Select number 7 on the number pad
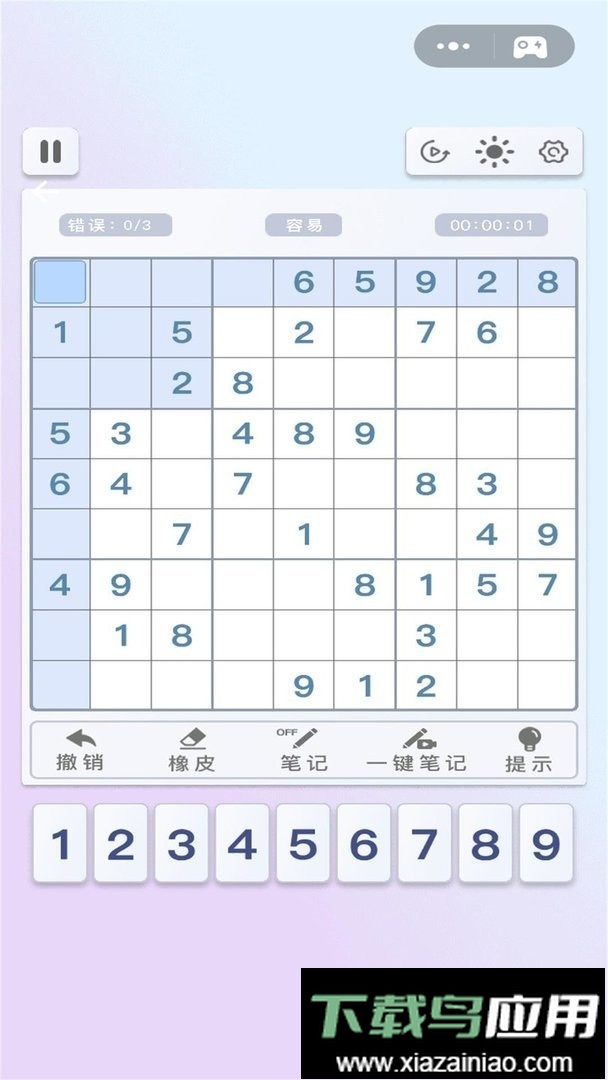This screenshot has width=608, height=1080. (424, 844)
